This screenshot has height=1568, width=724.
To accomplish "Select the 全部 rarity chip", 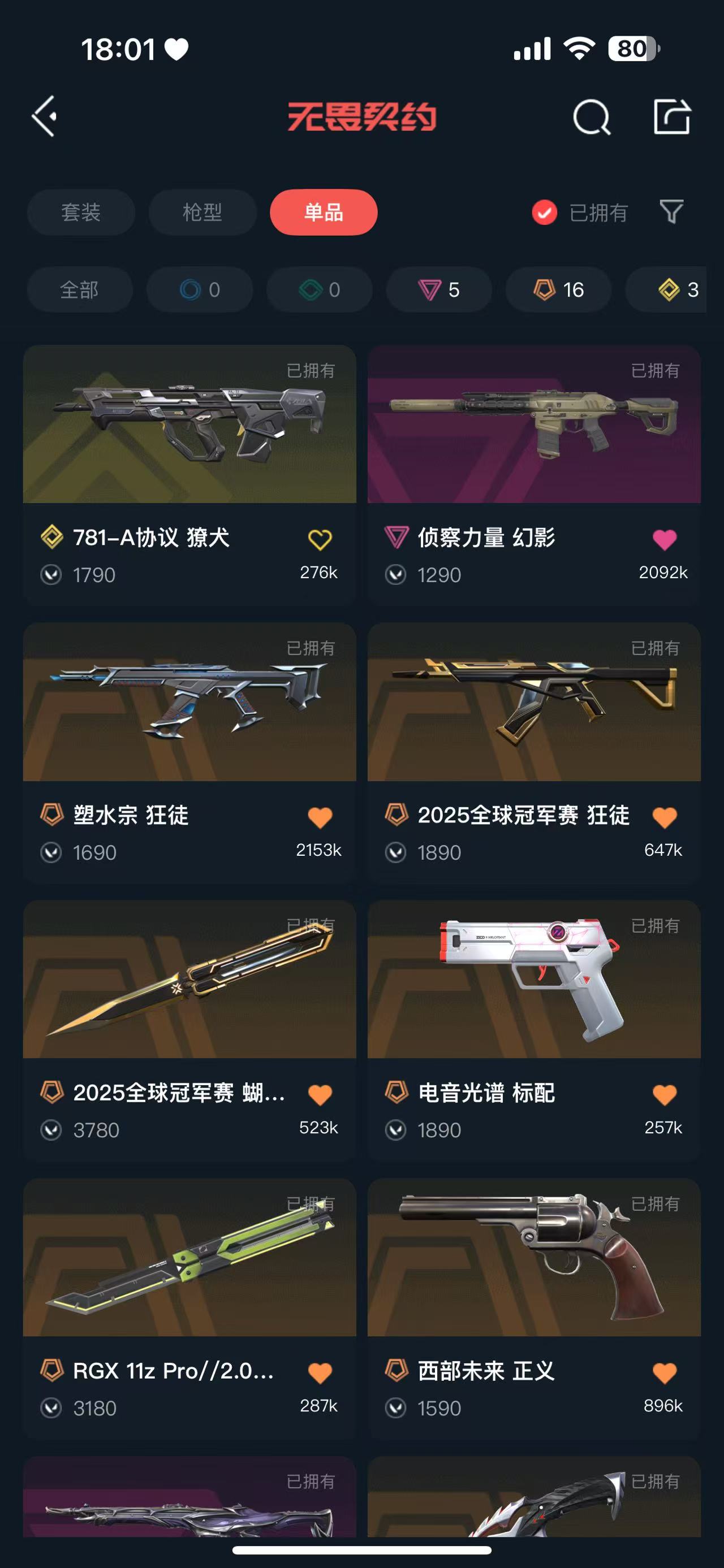I will coord(80,290).
